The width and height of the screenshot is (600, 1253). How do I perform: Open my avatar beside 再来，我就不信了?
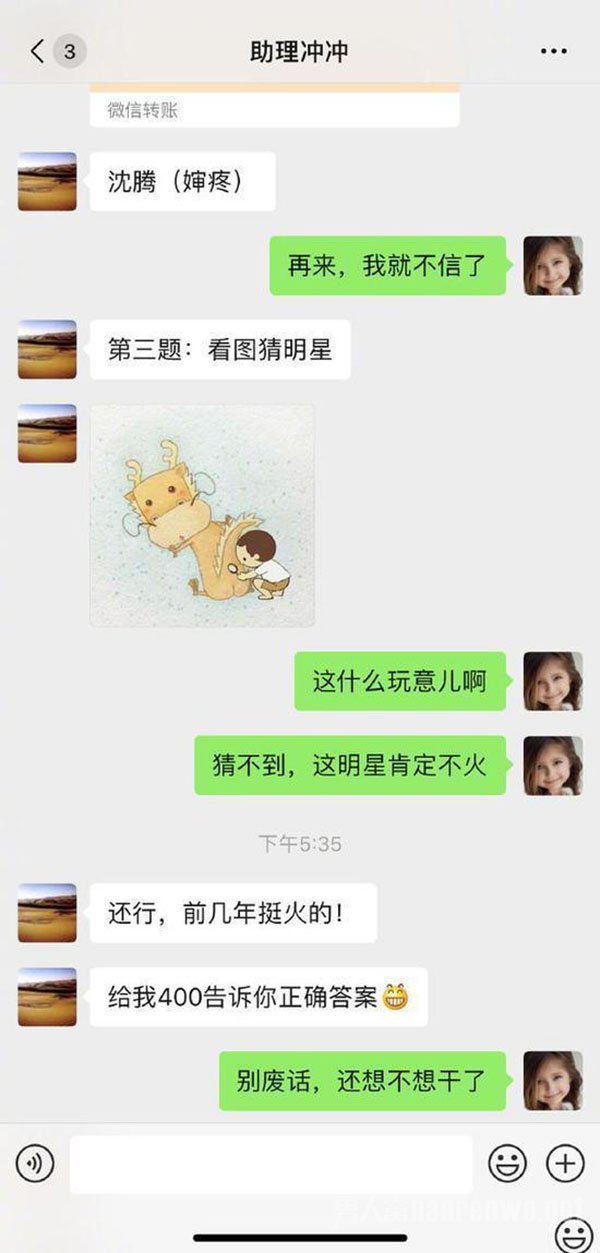click(553, 265)
